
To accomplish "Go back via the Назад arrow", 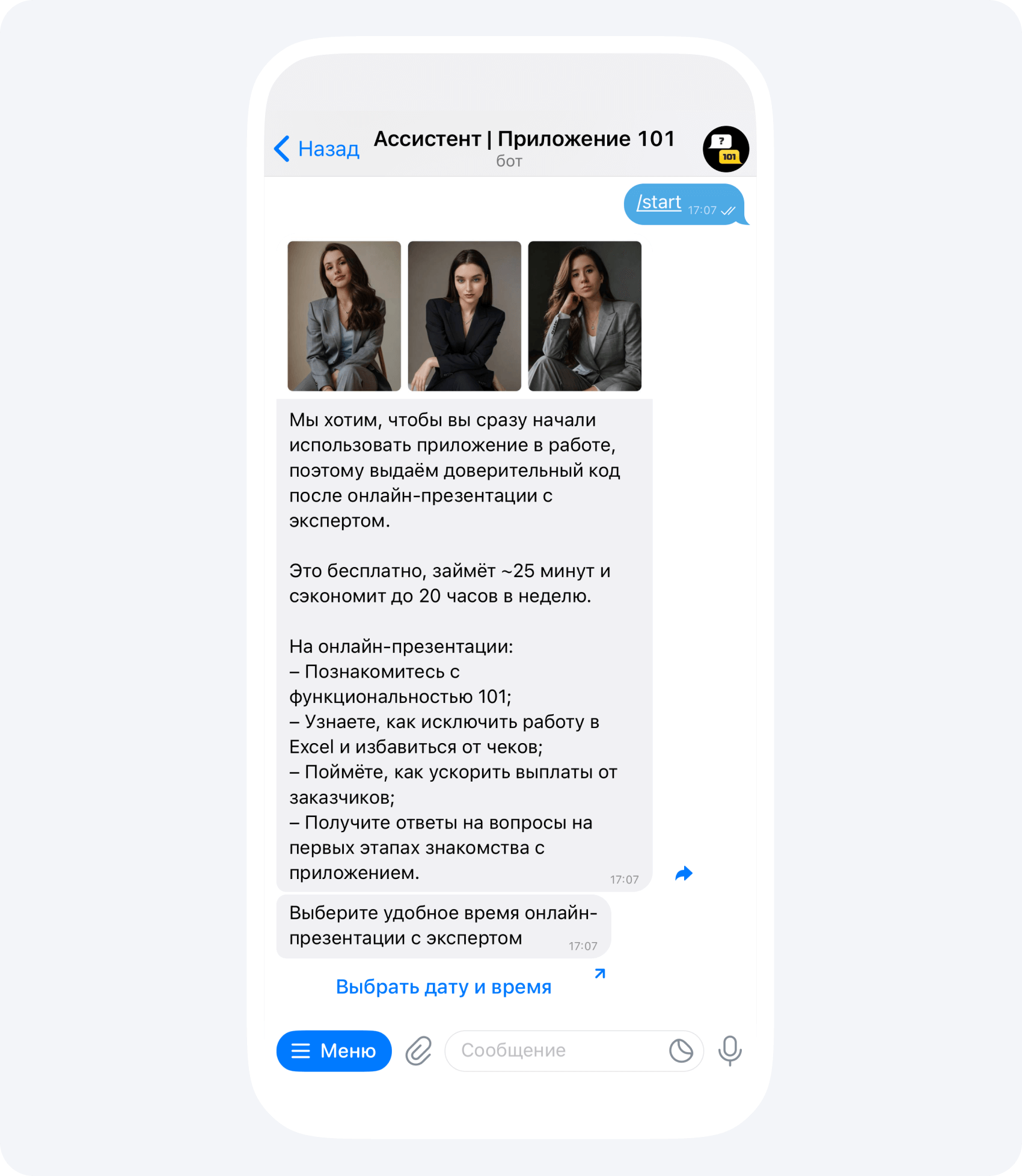I will 316,149.
